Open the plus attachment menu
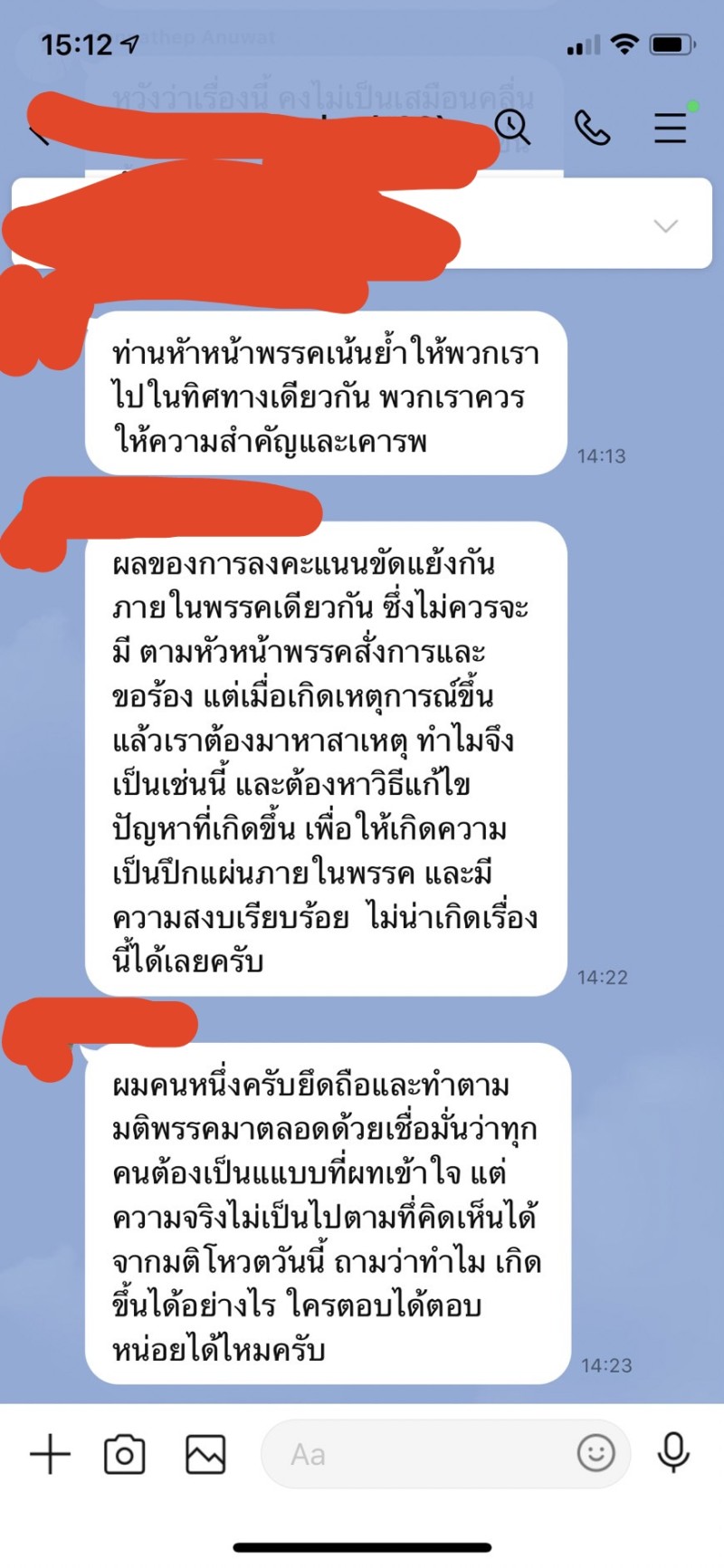 [x=50, y=1455]
